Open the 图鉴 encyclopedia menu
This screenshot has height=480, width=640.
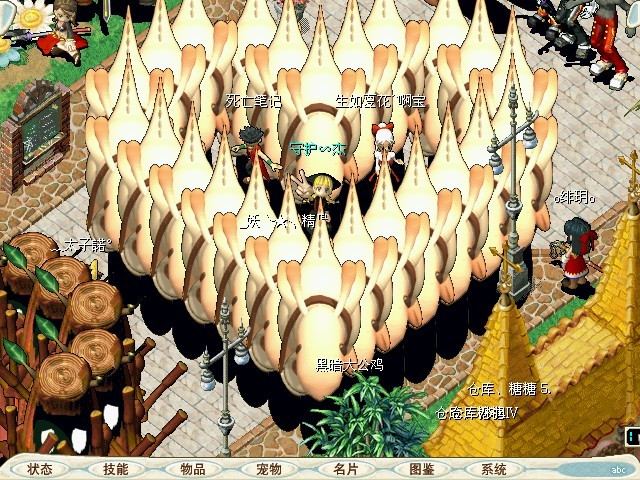[x=421, y=469]
